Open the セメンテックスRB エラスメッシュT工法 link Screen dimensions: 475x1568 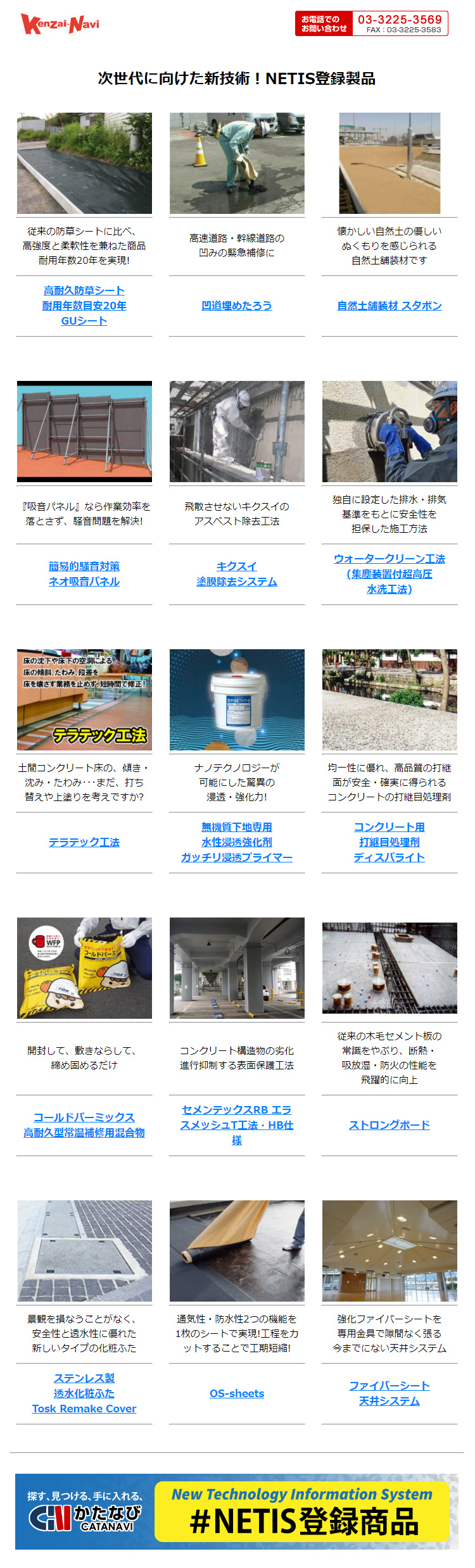(236, 1125)
